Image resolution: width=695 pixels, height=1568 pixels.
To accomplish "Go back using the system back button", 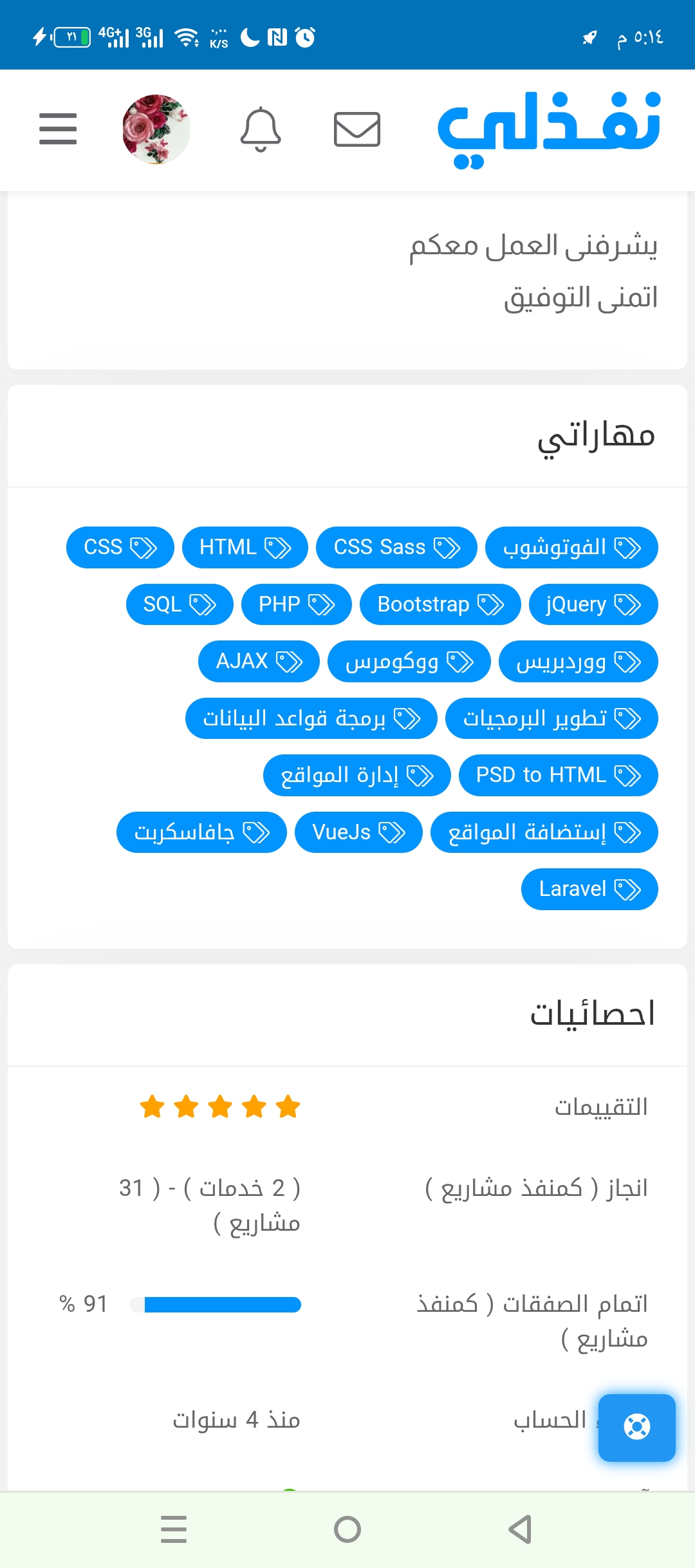I will (x=520, y=1529).
